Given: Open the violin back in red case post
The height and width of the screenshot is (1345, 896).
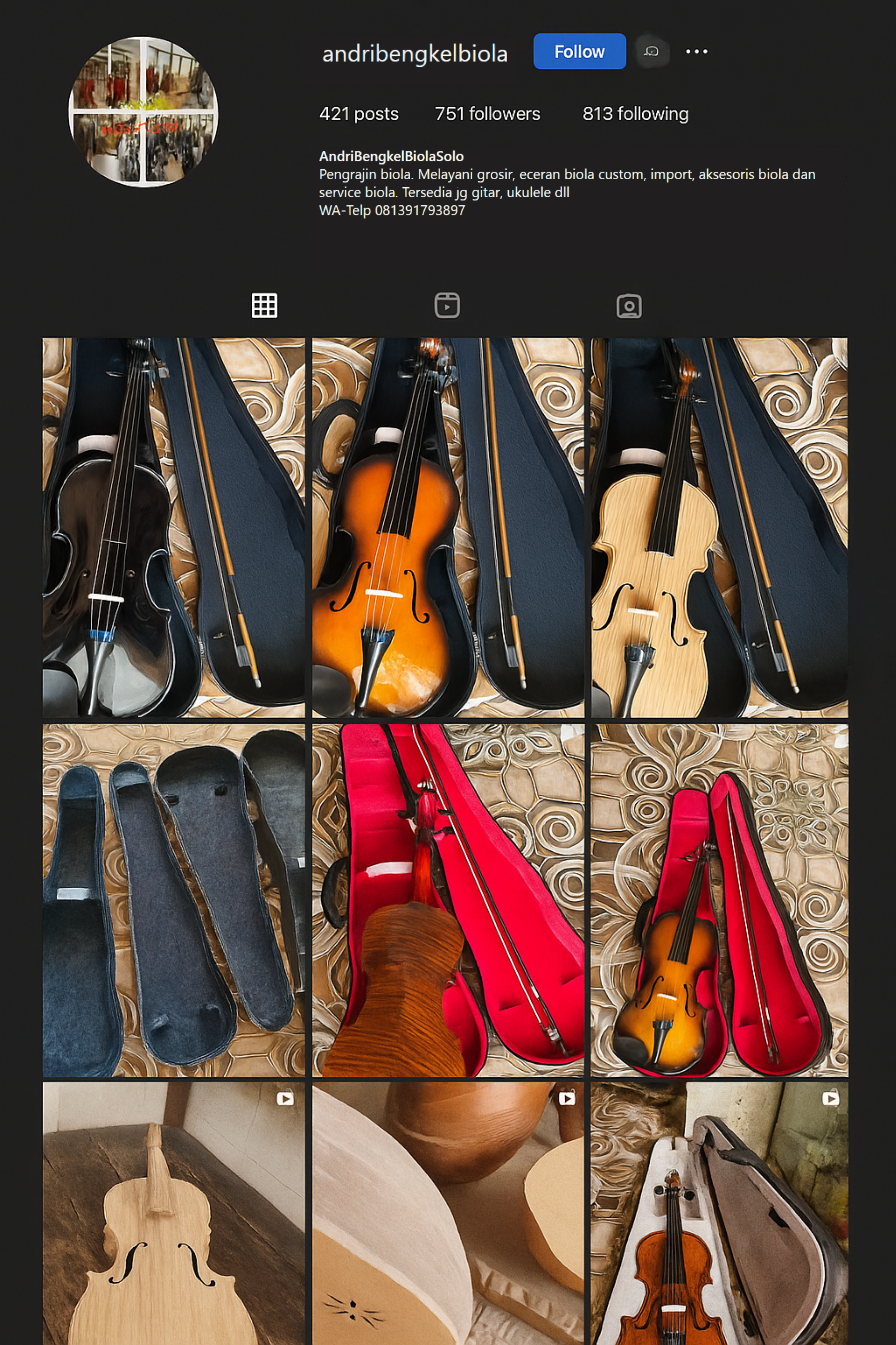Looking at the screenshot, I should click(x=448, y=900).
